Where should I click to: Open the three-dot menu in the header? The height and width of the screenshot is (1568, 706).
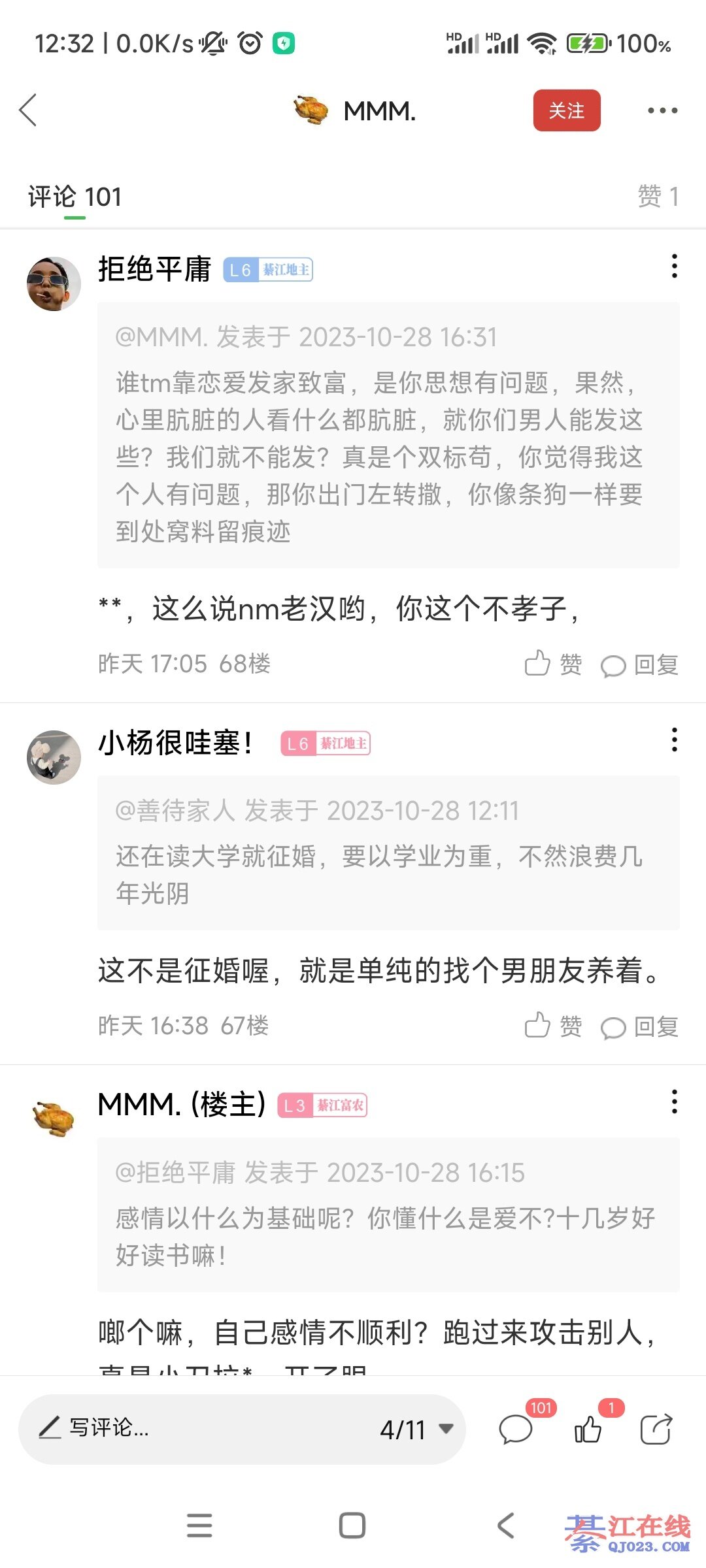coord(662,110)
